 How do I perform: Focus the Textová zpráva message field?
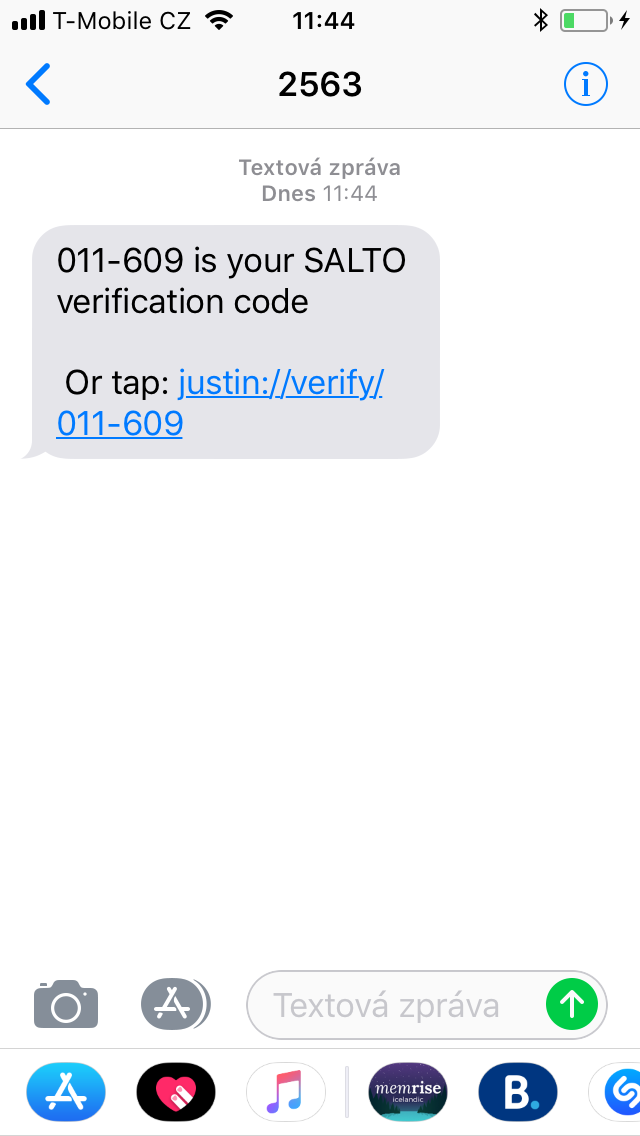pyautogui.click(x=395, y=1005)
